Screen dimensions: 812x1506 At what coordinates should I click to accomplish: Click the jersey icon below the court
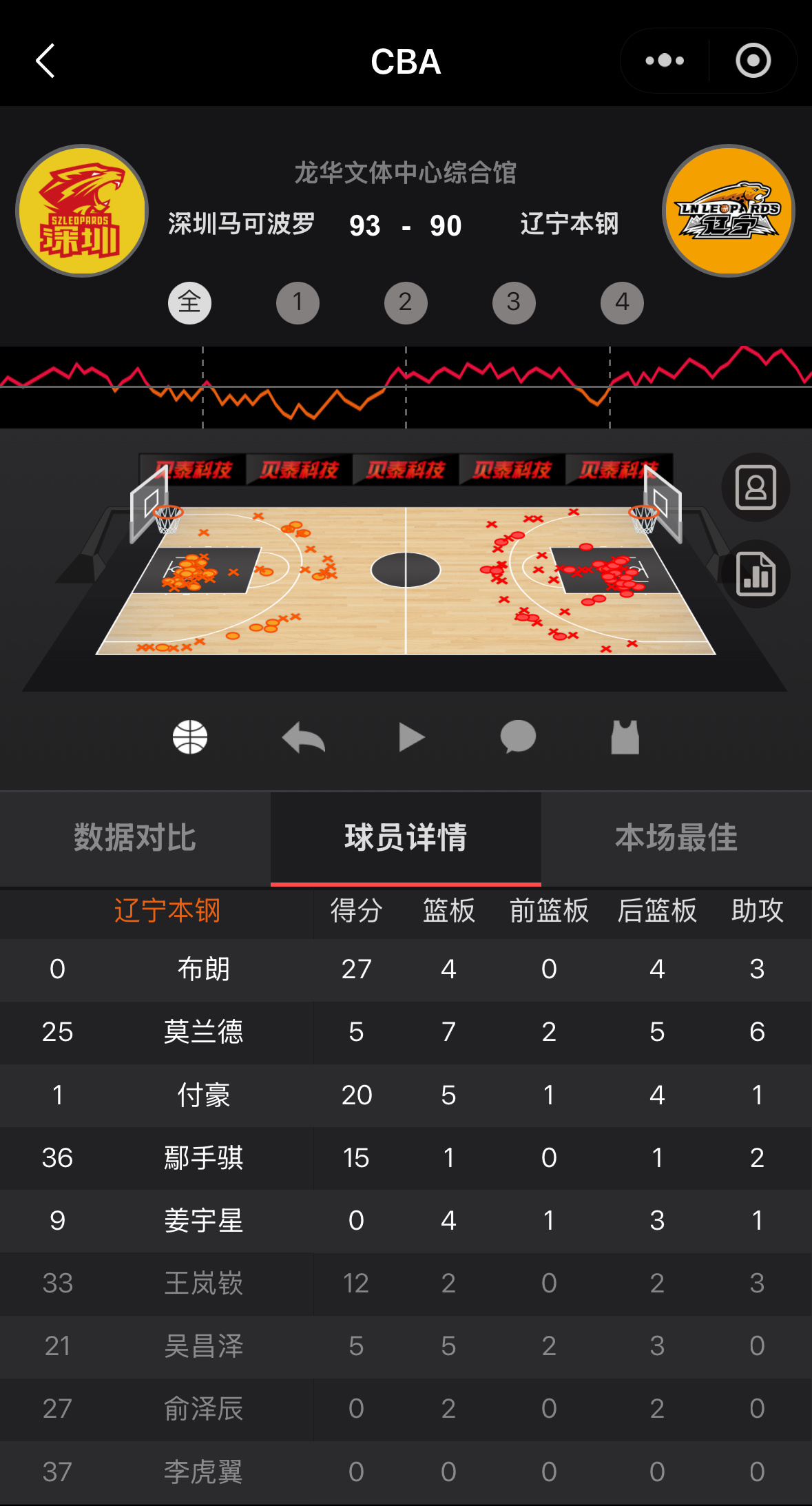624,736
